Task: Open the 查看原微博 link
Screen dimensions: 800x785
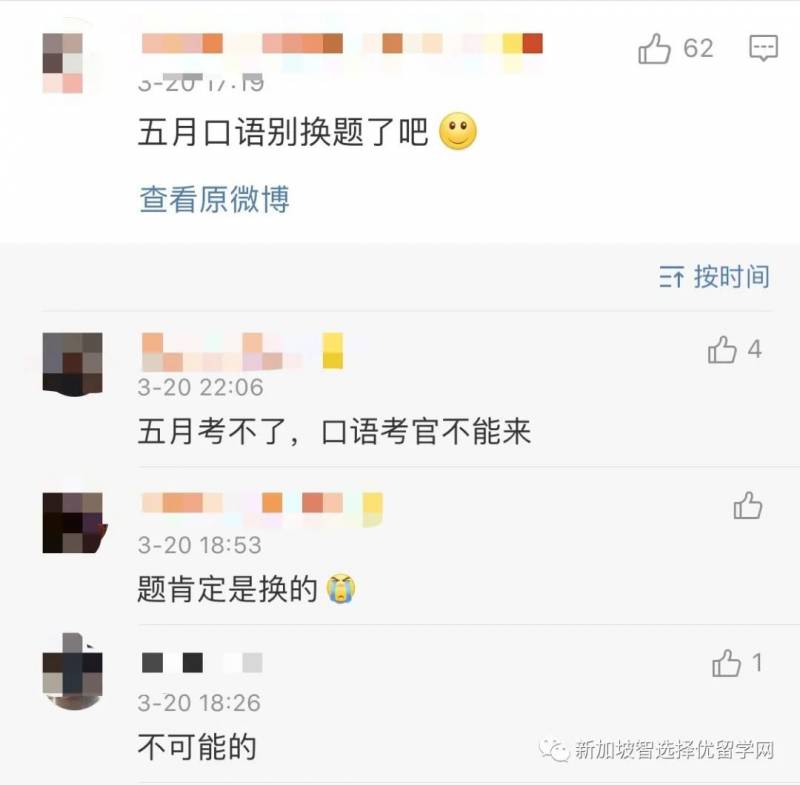Action: [214, 199]
